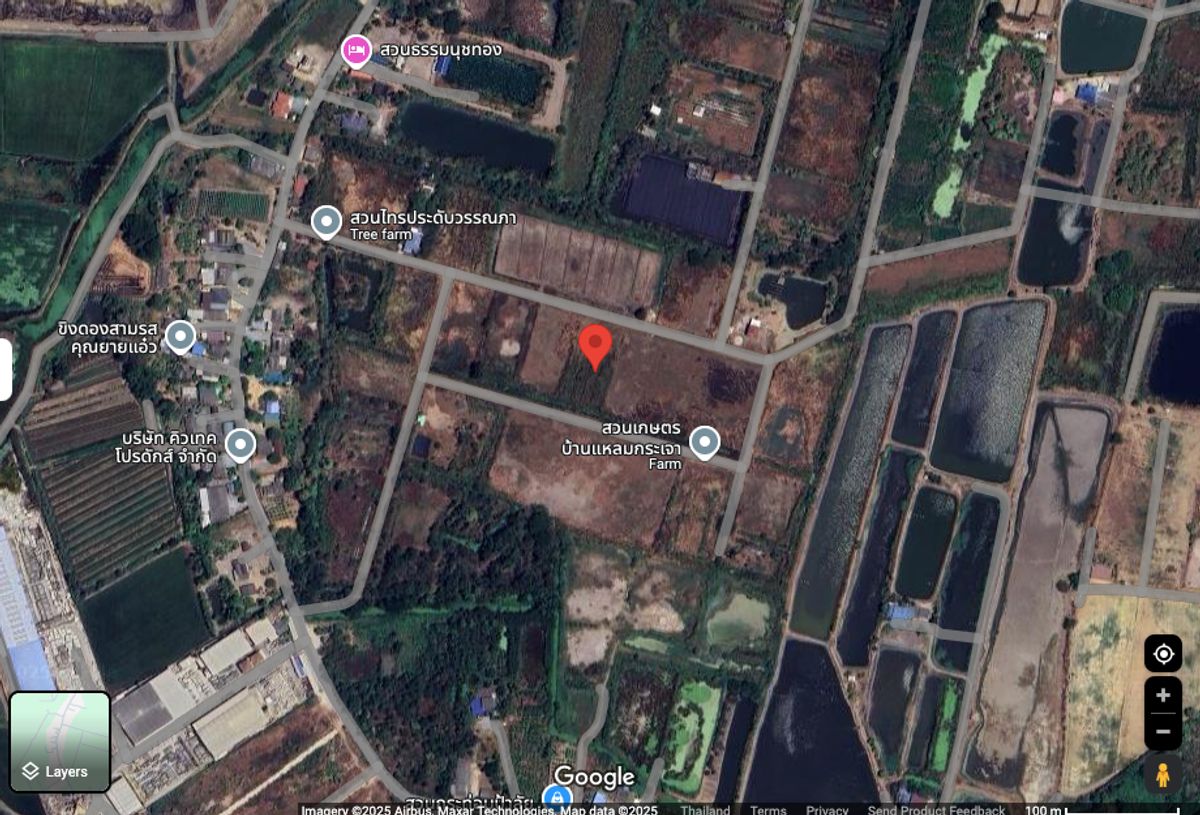Open the Privacy link
The image size is (1200, 815).
(x=827, y=809)
